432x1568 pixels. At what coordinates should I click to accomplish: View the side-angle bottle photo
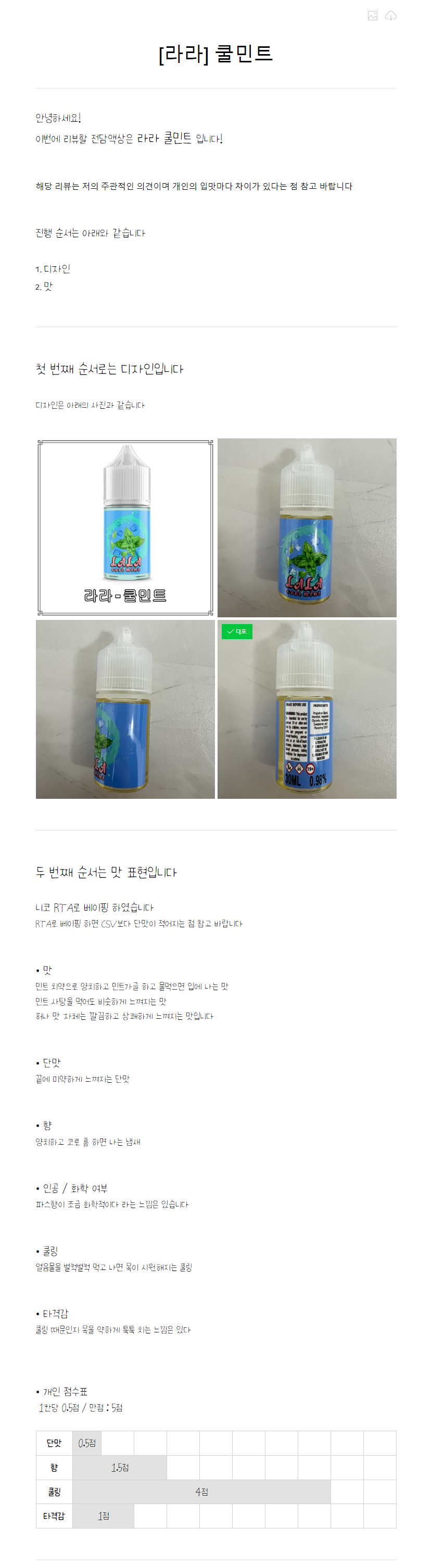click(x=125, y=708)
